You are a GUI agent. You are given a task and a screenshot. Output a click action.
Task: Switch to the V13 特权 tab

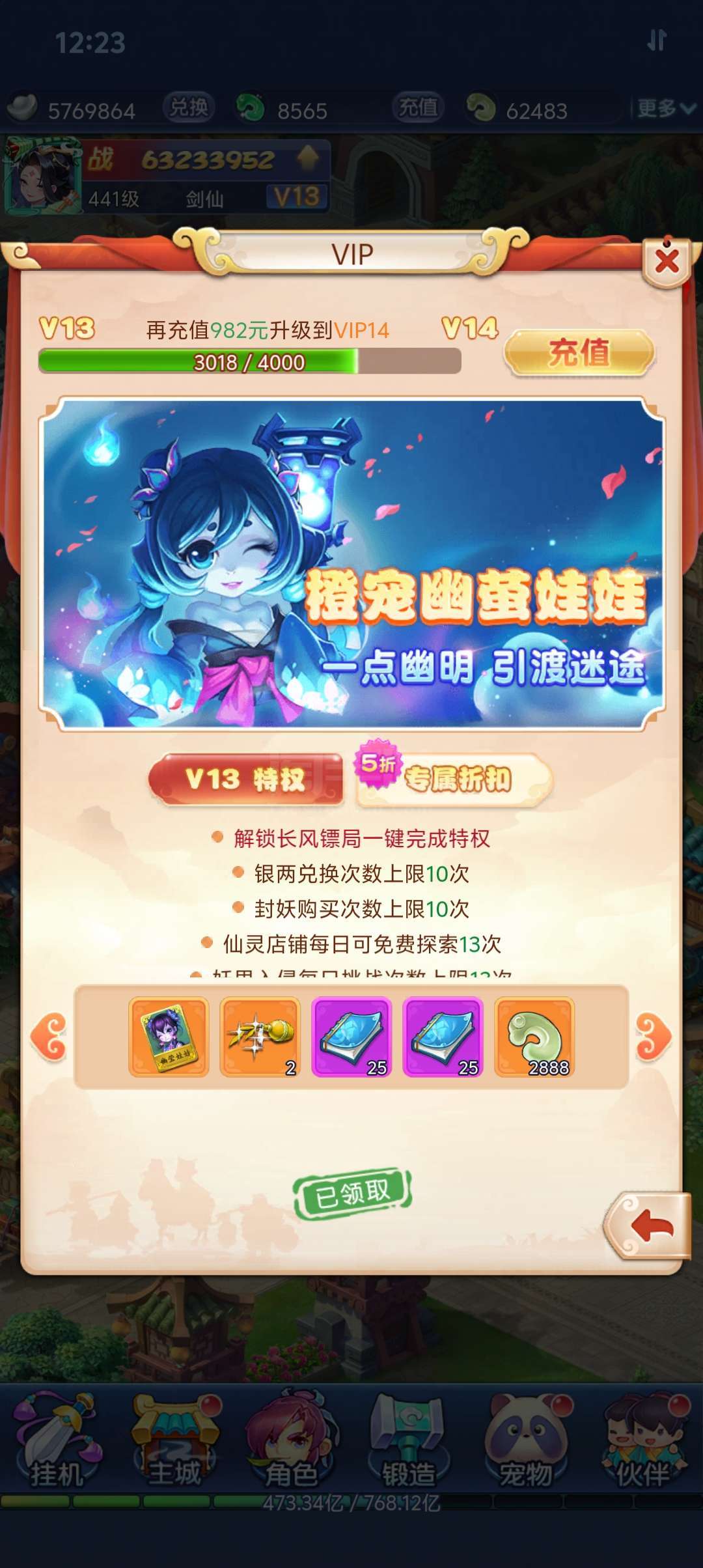pos(245,779)
